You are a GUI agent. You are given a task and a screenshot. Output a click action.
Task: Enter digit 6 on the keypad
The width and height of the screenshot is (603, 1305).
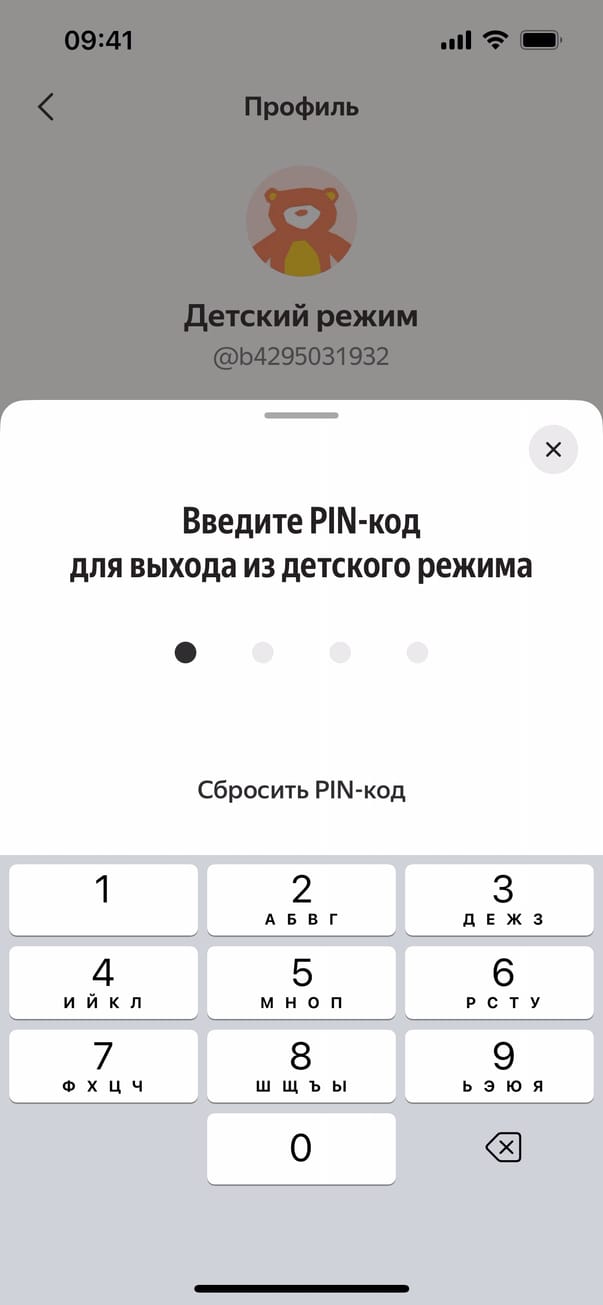(503, 982)
